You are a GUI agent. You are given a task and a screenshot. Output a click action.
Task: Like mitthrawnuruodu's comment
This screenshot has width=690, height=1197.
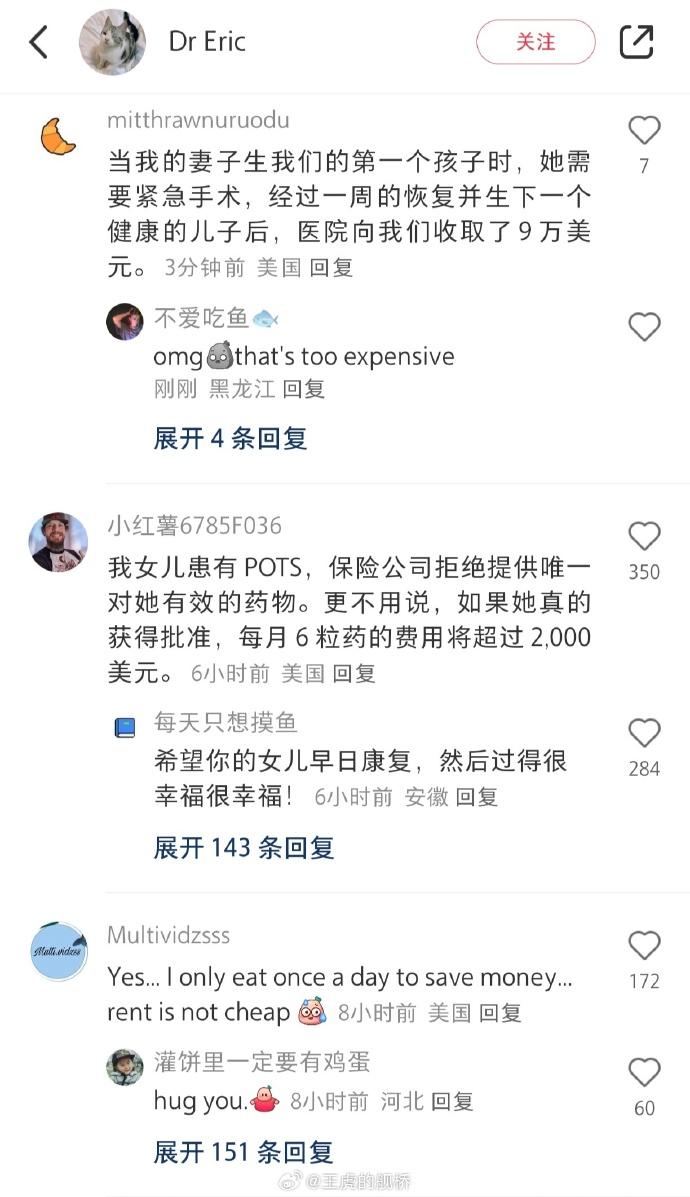pos(644,130)
